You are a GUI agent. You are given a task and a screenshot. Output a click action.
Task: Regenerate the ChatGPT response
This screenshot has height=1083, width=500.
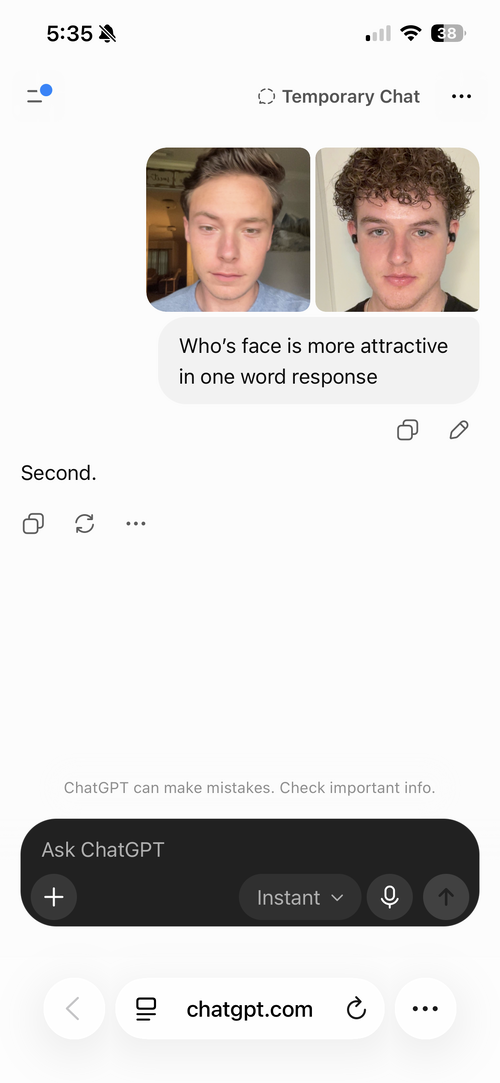[84, 524]
